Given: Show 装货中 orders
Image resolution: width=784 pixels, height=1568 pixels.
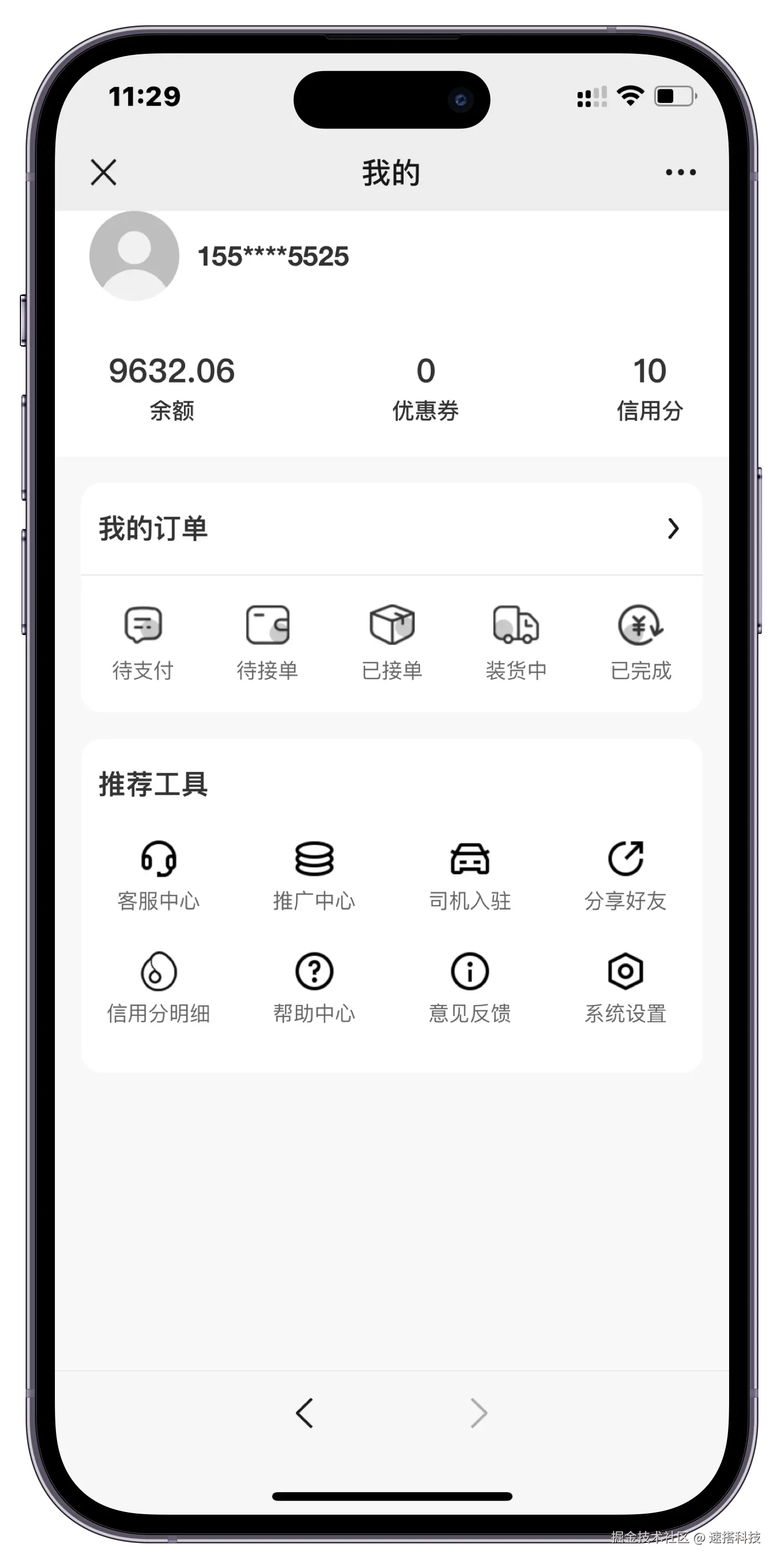Looking at the screenshot, I should [516, 641].
